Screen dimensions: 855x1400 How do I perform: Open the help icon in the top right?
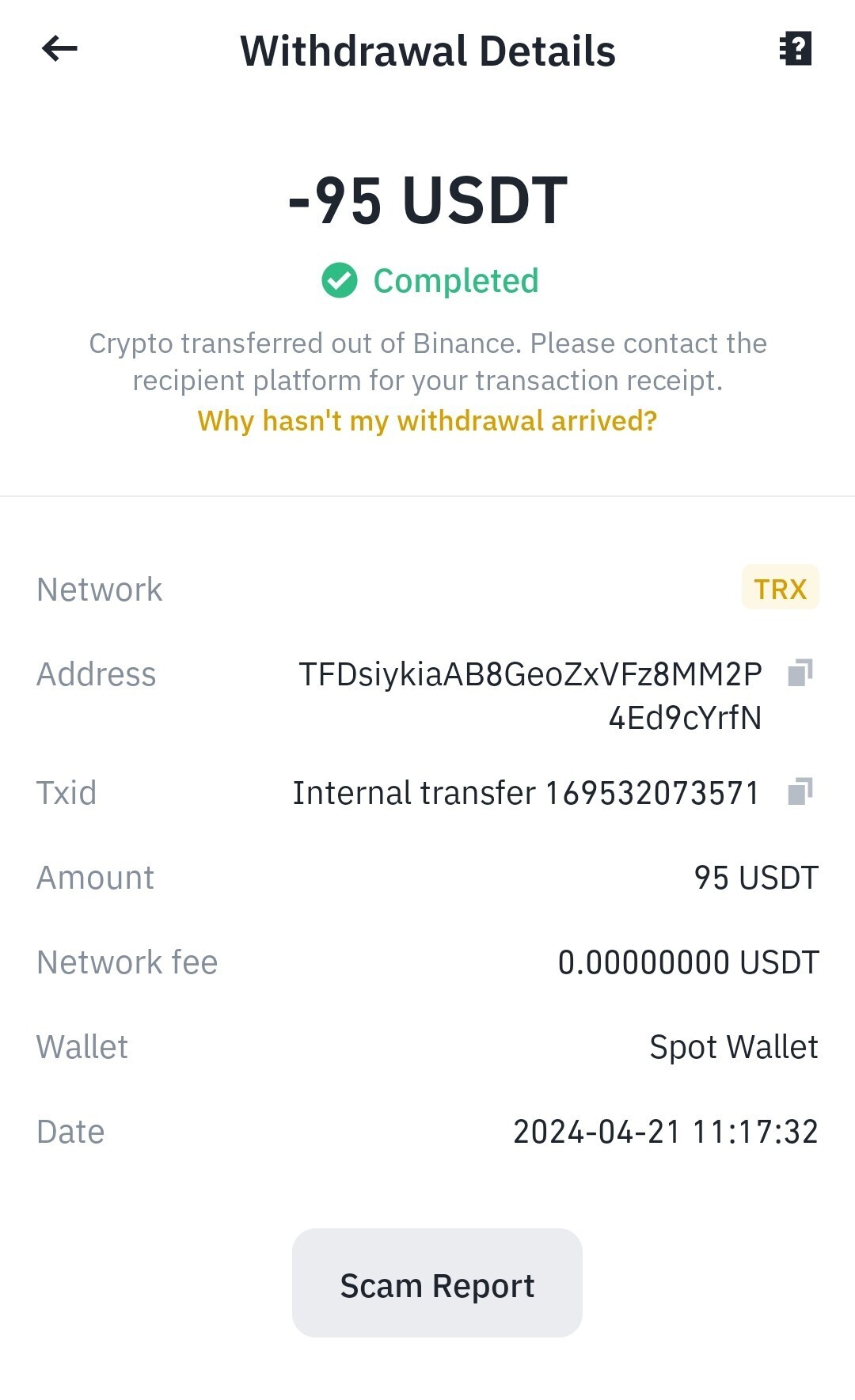[x=796, y=49]
